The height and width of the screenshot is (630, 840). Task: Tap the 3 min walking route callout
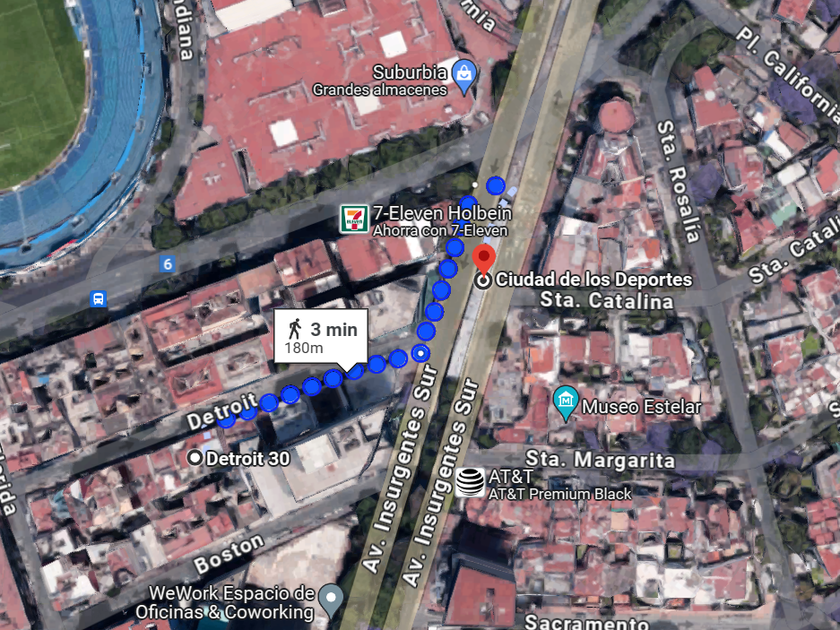pos(321,336)
